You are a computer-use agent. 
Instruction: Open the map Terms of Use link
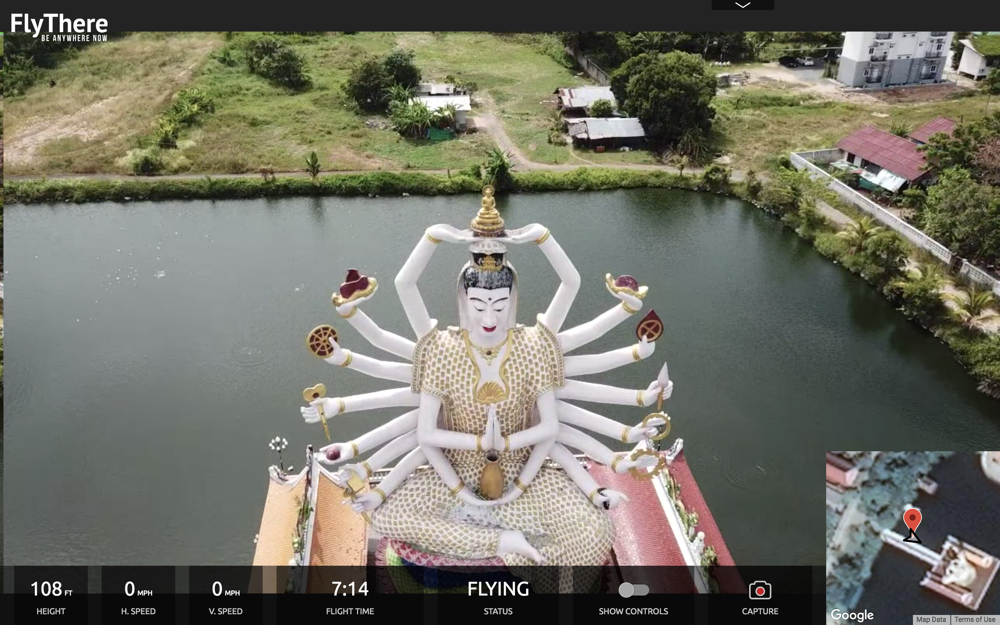coord(974,620)
